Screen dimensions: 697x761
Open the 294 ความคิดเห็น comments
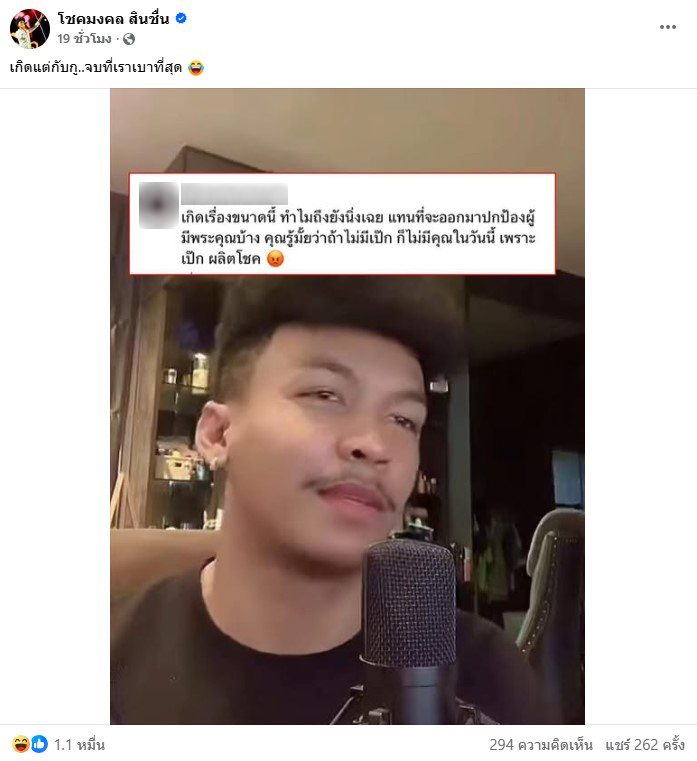[x=541, y=745]
